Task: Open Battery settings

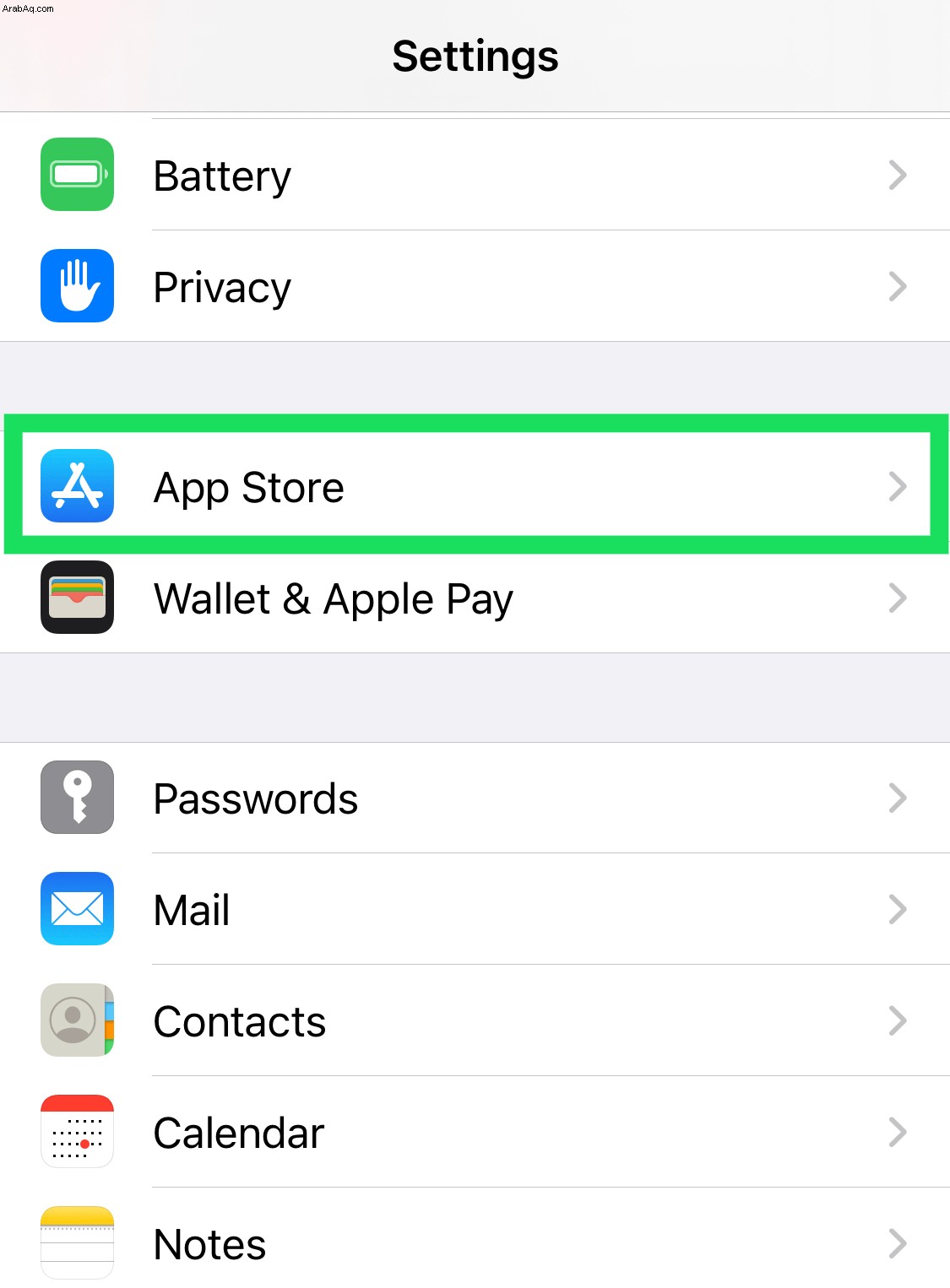Action: 475,176
